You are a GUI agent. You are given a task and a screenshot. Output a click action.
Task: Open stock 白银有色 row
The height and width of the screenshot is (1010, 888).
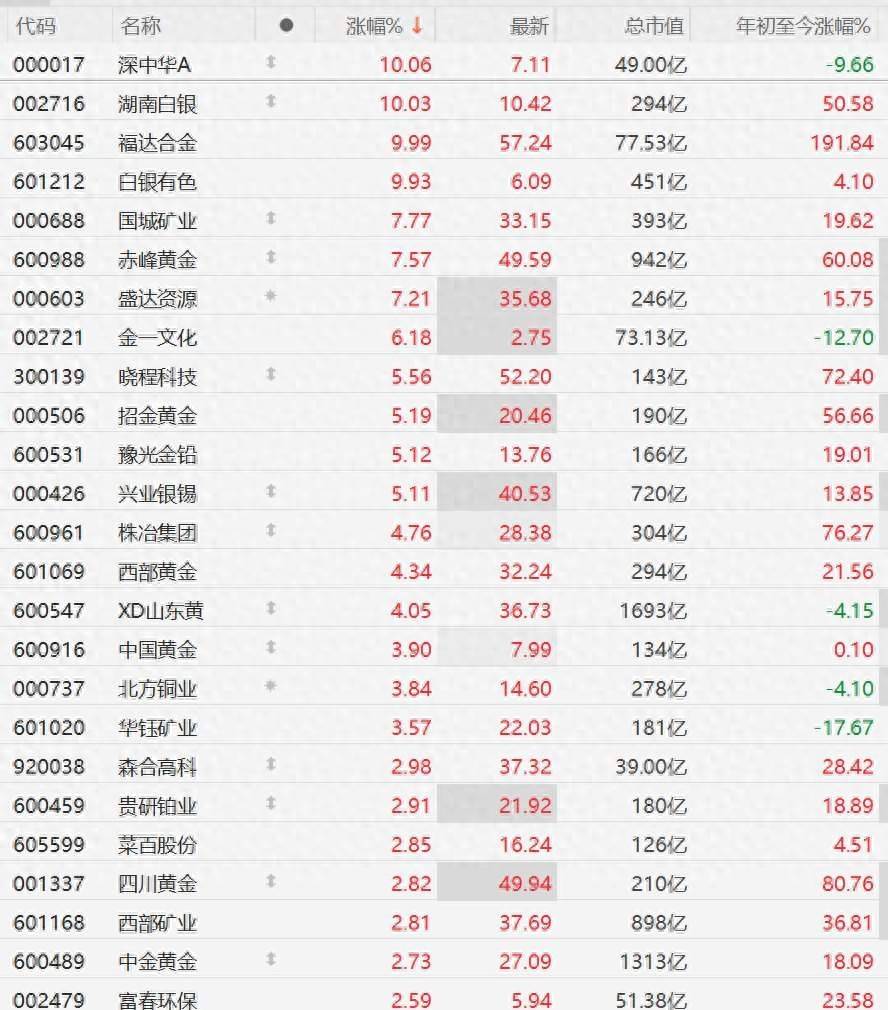click(x=444, y=182)
